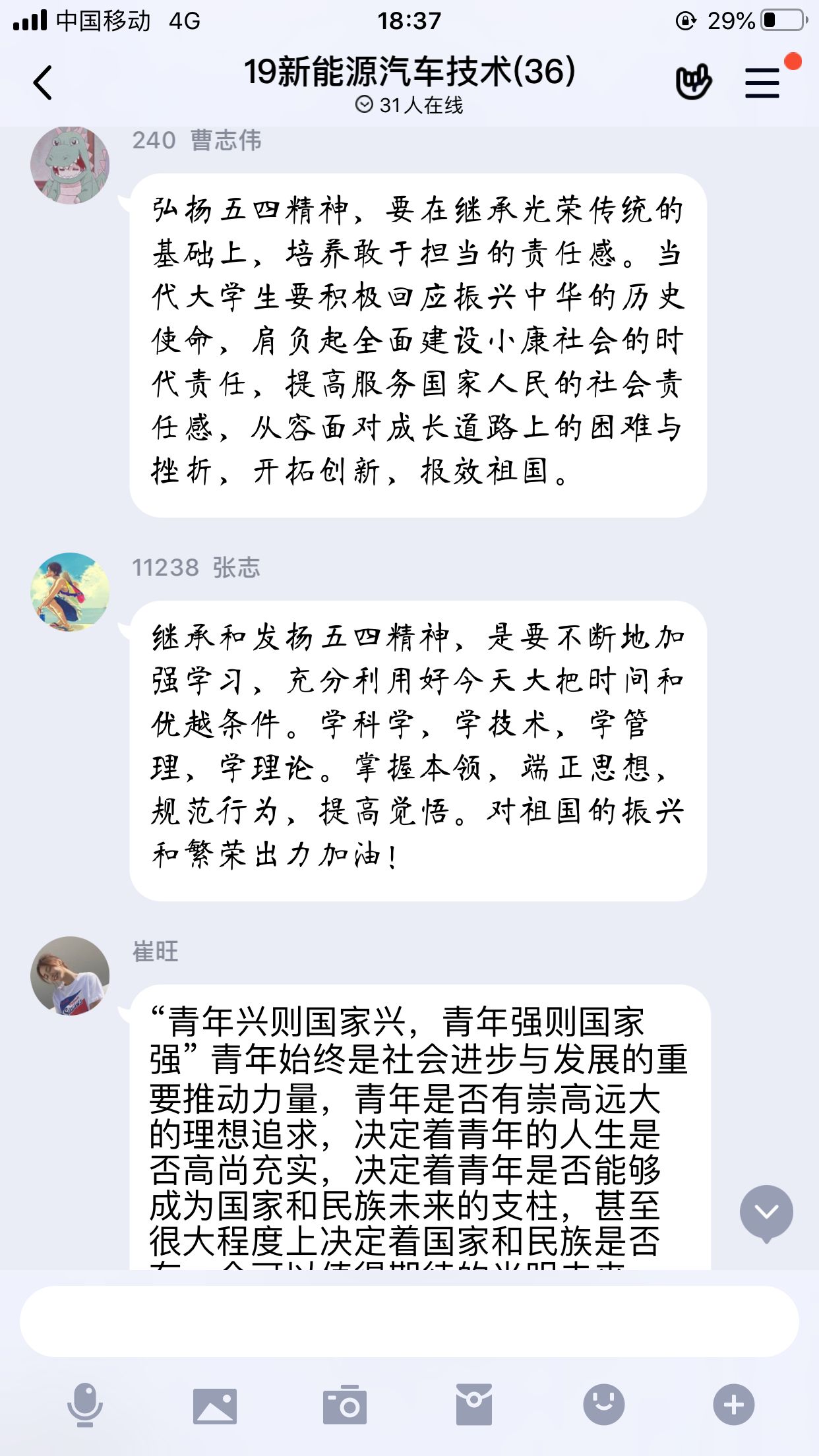
Task: Open 崔旺's profile avatar
Action: 70,975
